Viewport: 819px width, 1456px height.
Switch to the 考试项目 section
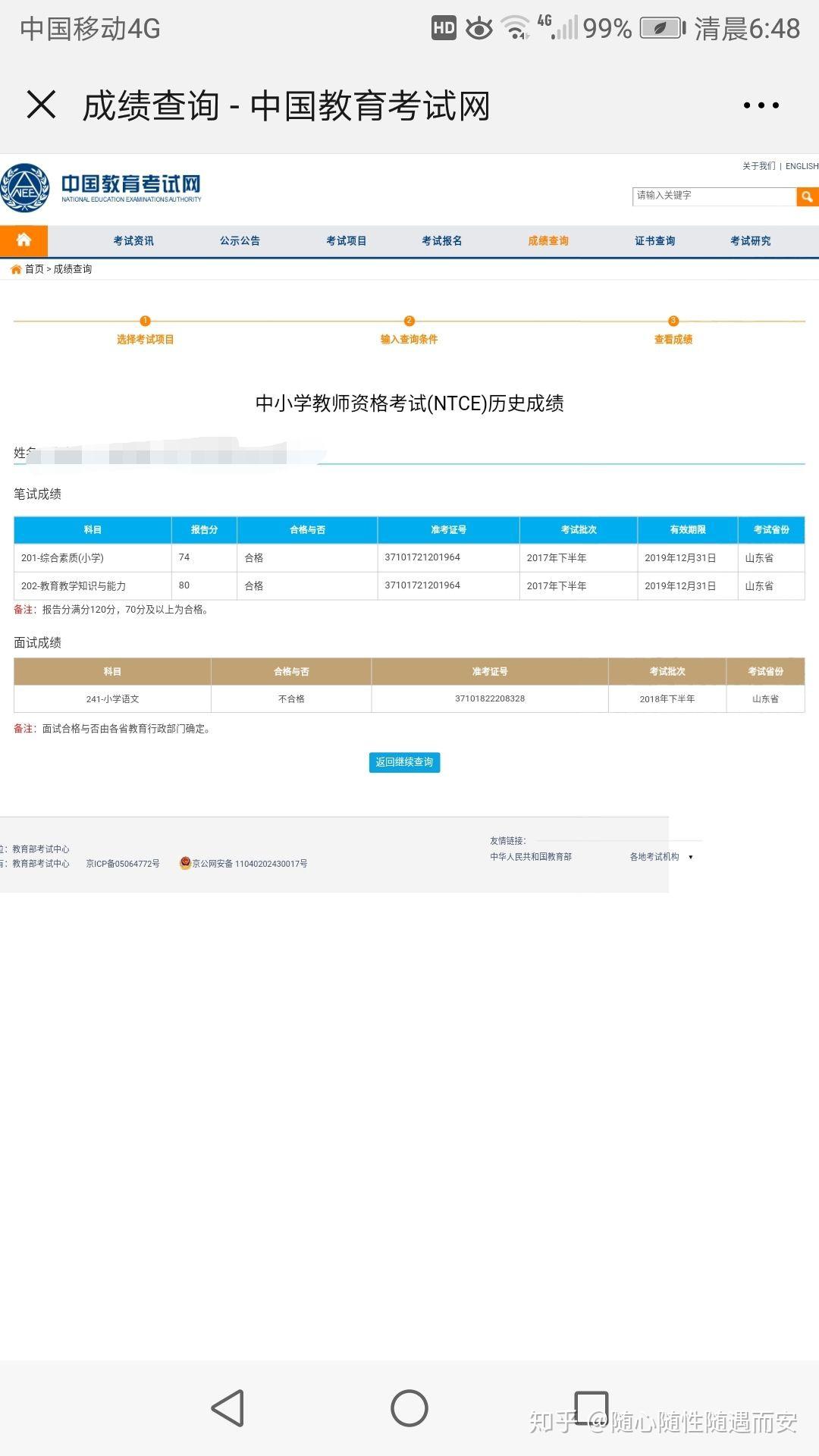point(347,241)
